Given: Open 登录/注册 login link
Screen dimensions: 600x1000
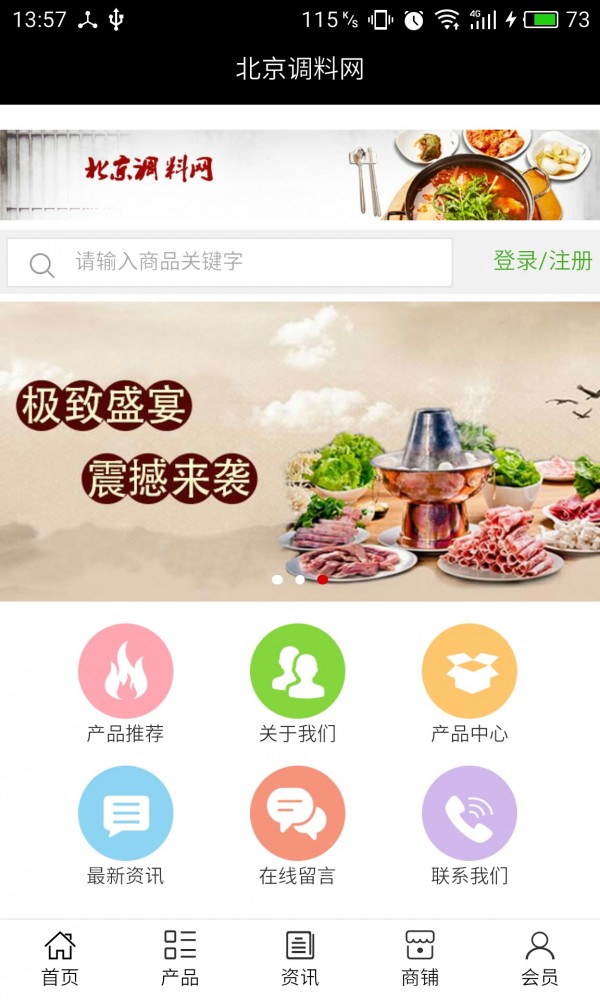Looking at the screenshot, I should click(542, 262).
